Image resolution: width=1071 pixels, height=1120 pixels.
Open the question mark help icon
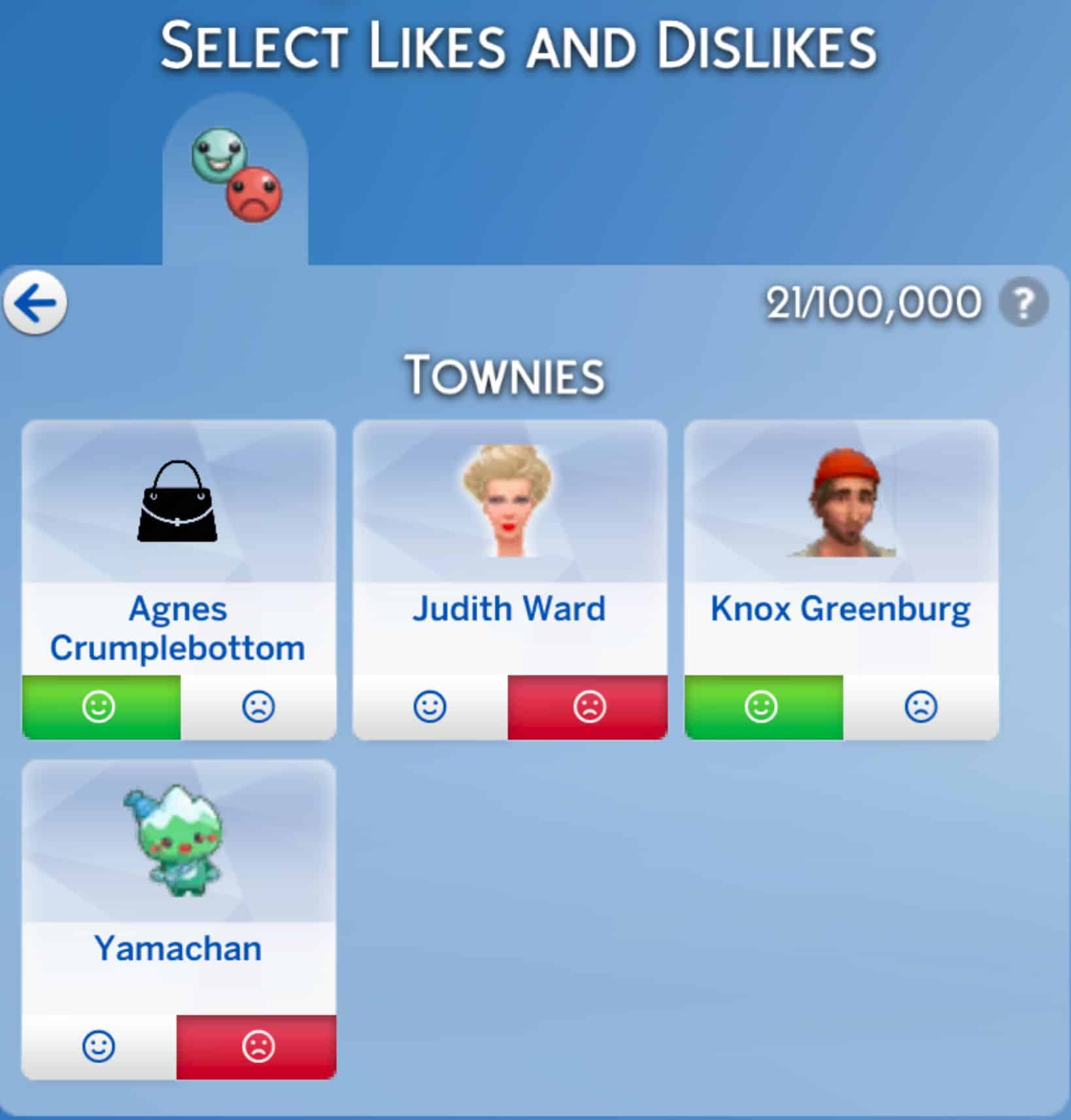pos(1023,303)
